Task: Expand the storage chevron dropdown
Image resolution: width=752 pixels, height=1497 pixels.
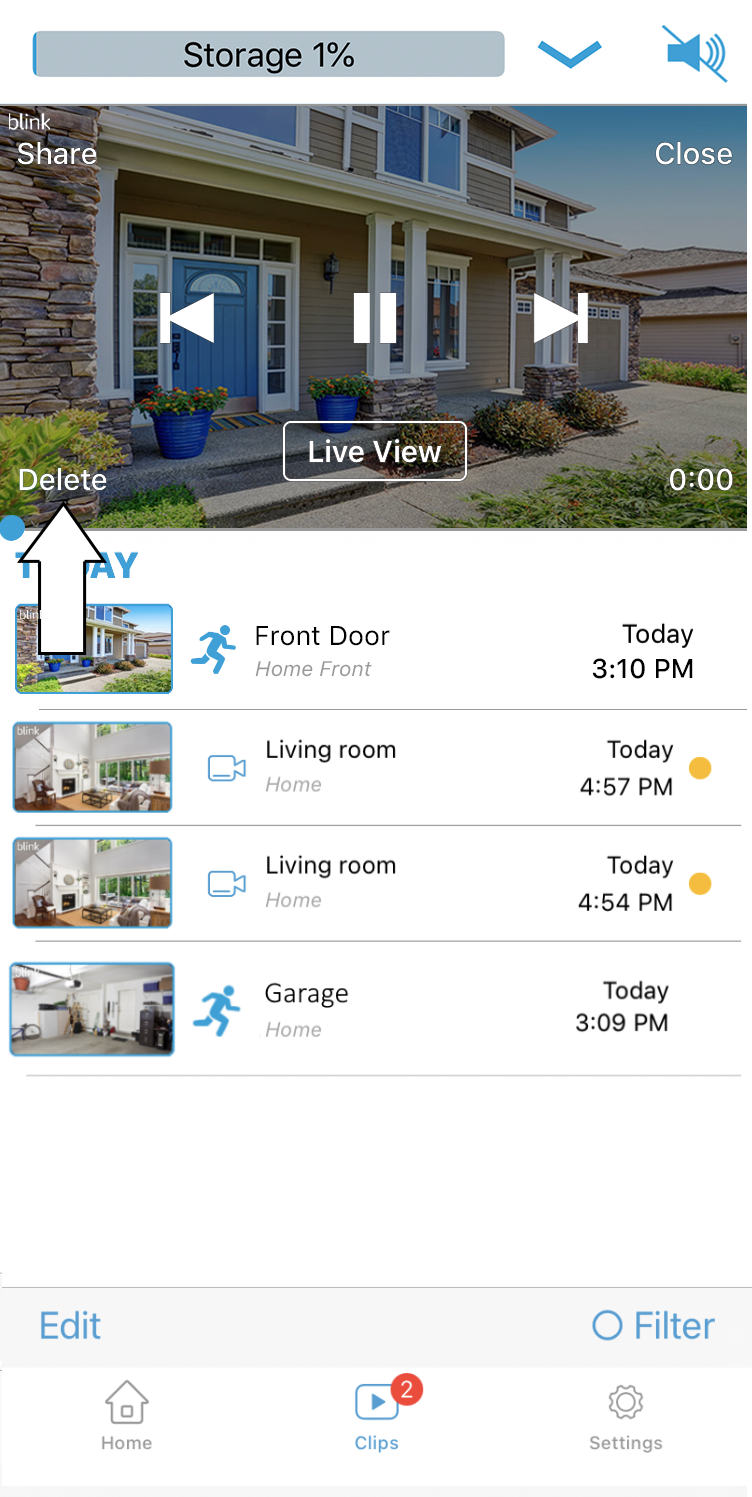Action: click(x=569, y=54)
